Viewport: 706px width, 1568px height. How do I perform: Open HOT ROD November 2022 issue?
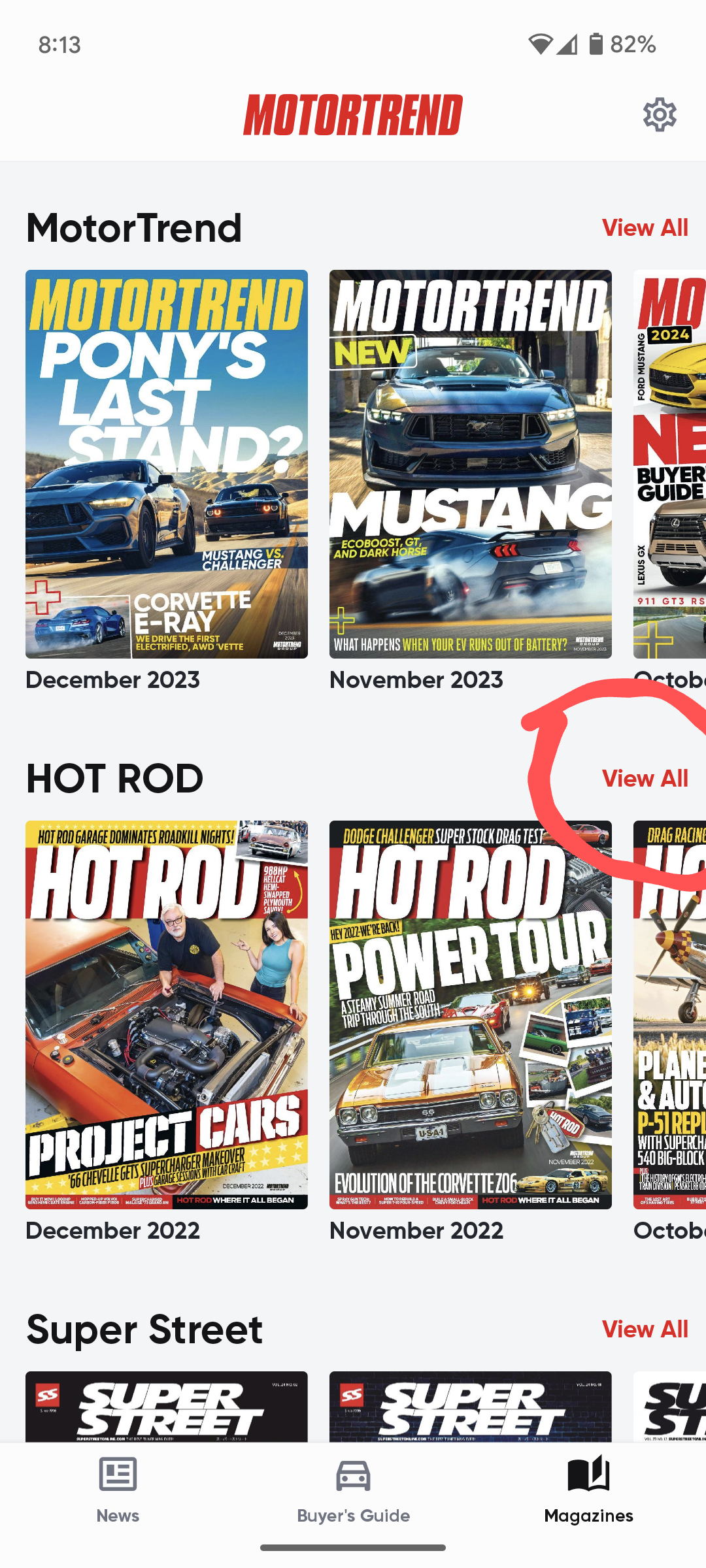pos(470,1015)
